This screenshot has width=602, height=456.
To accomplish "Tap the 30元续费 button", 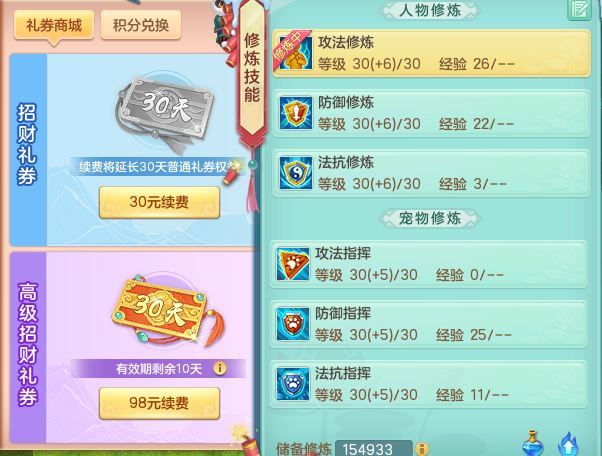I will tap(159, 202).
